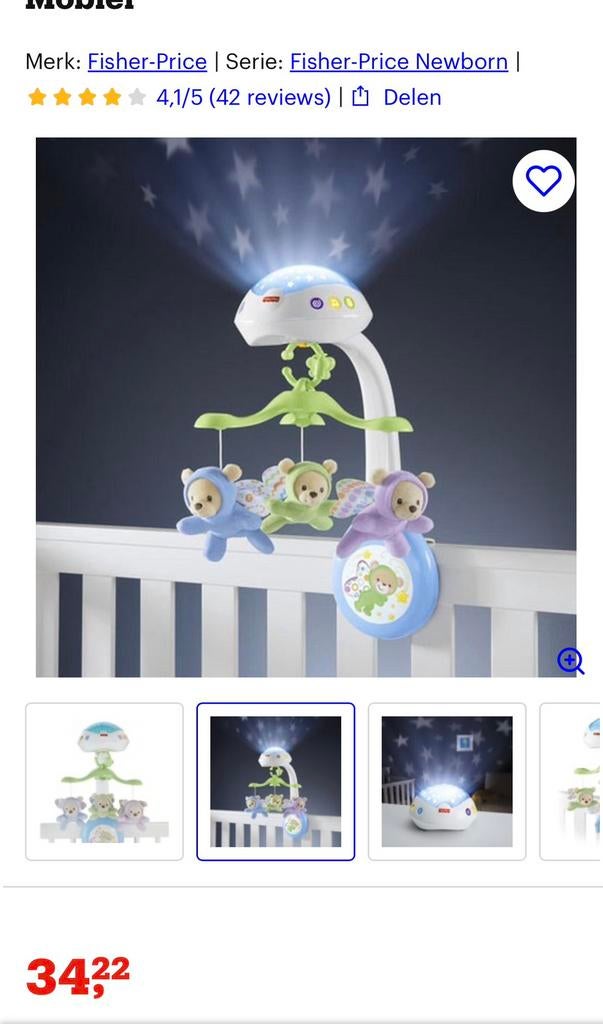603x1024 pixels.
Task: Add product to wishlist with heart
Action: click(544, 181)
